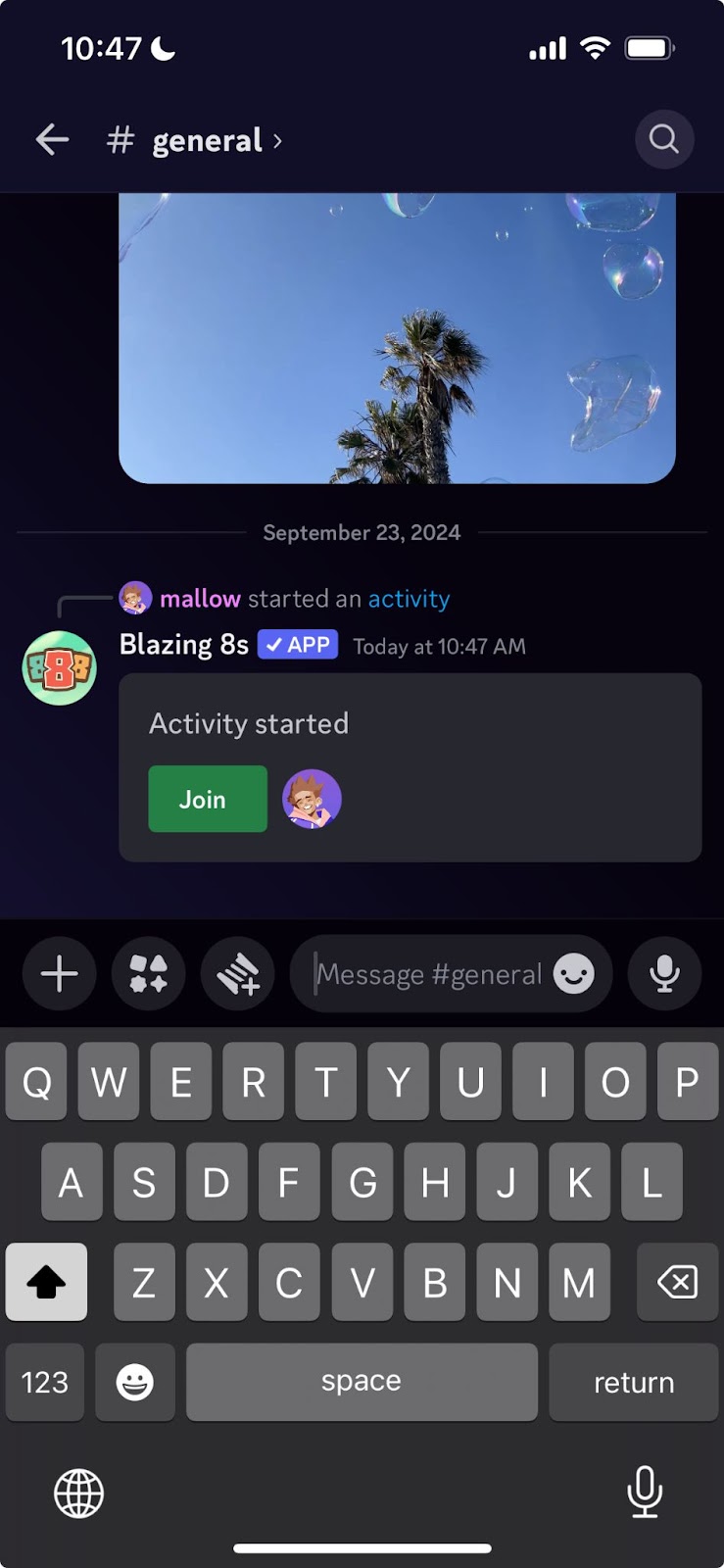Open the Blazing 8s app avatar
724x1568 pixels.
[59, 668]
